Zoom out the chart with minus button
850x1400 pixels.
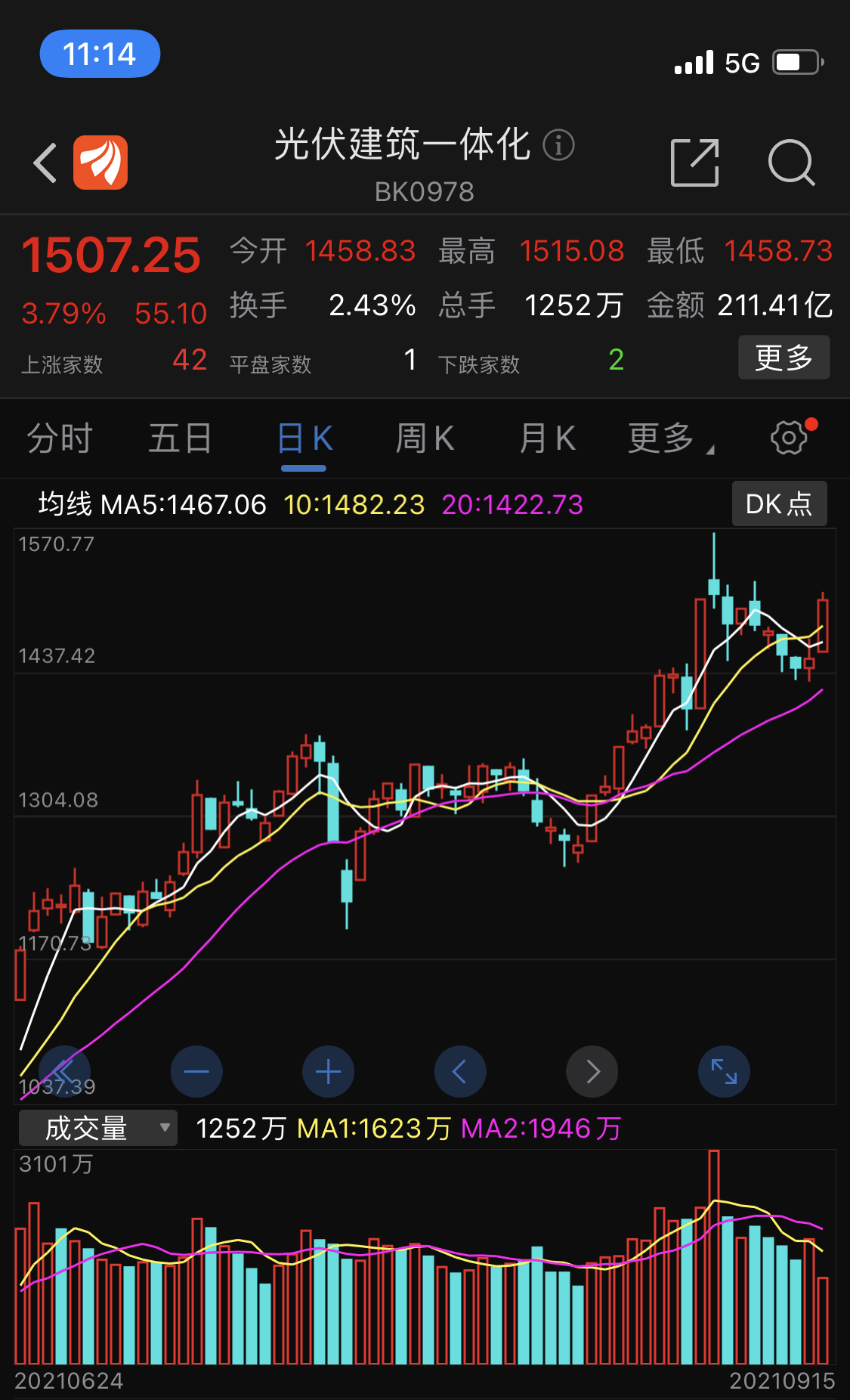(196, 1071)
